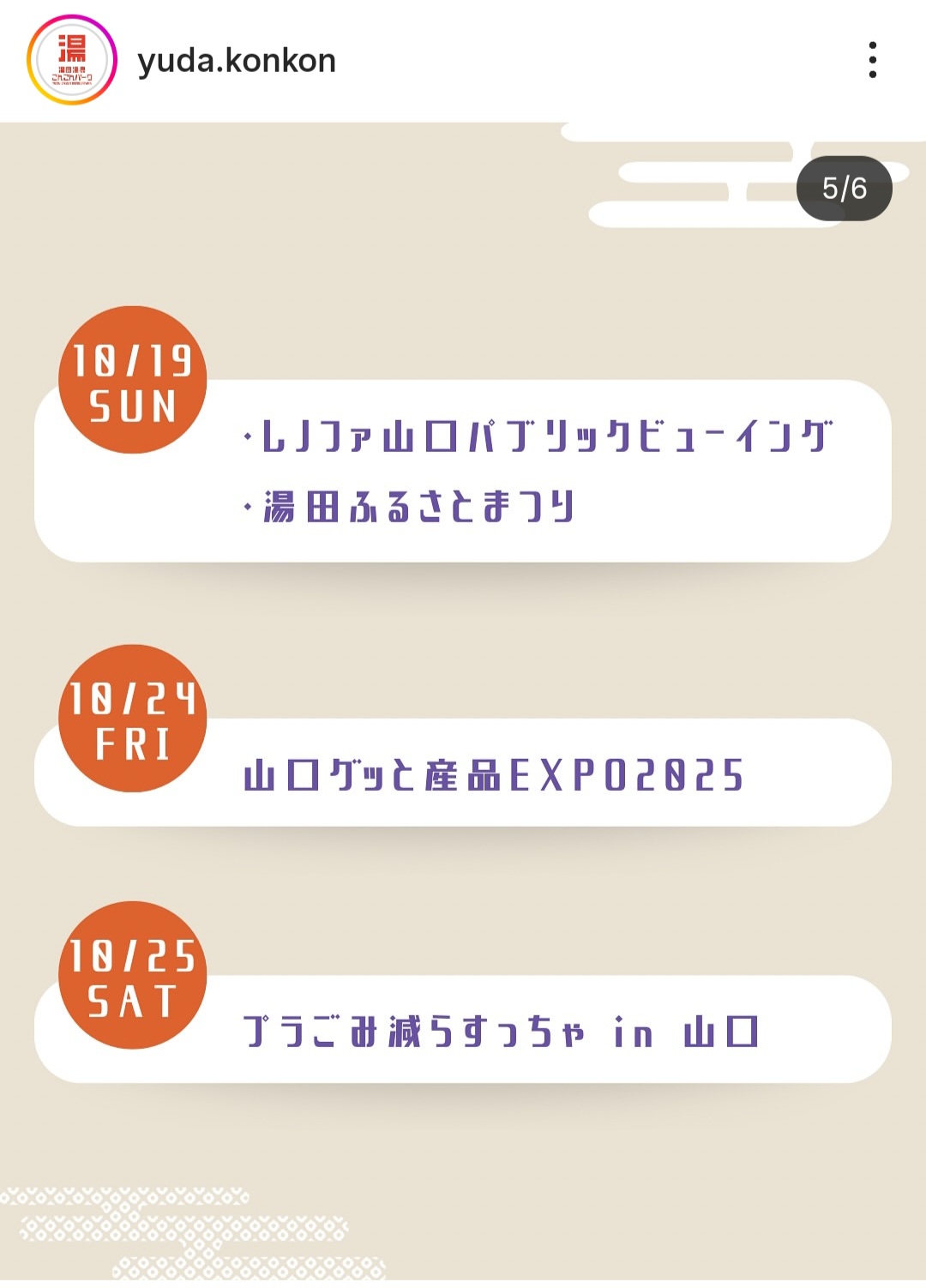Open the post overflow menu

[872, 60]
